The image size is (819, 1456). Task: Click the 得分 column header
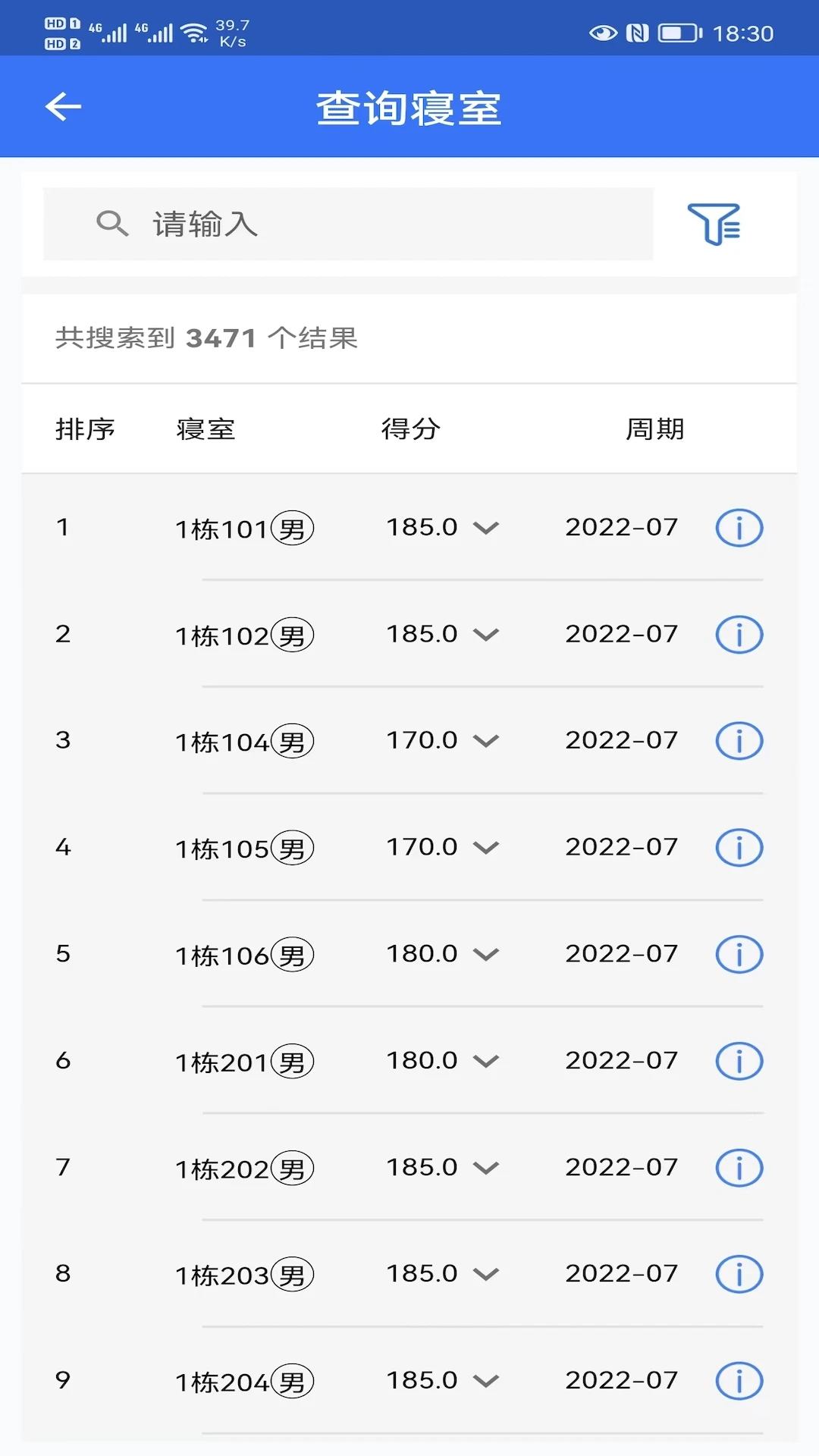click(x=409, y=429)
